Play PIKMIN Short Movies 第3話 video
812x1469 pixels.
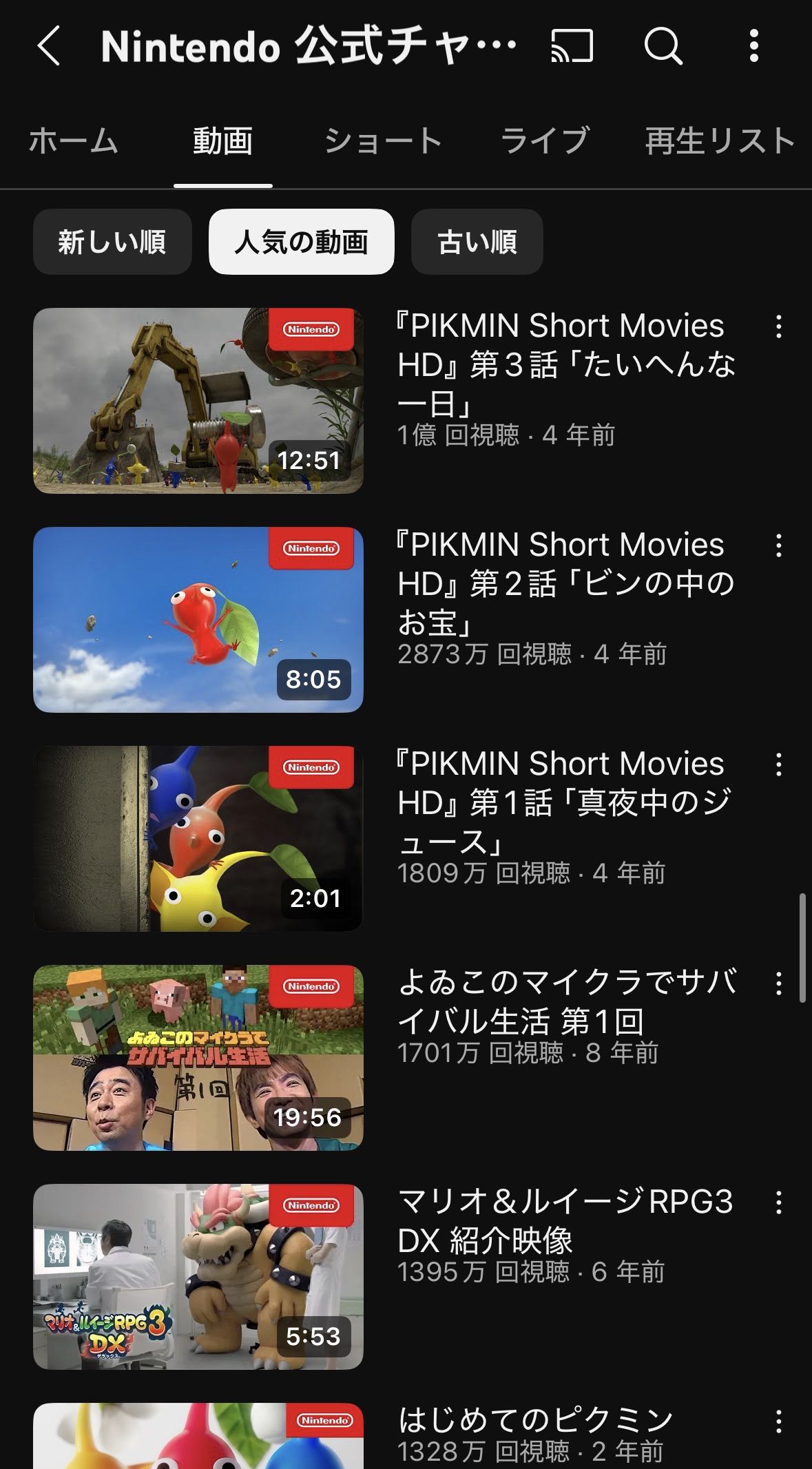pos(198,400)
